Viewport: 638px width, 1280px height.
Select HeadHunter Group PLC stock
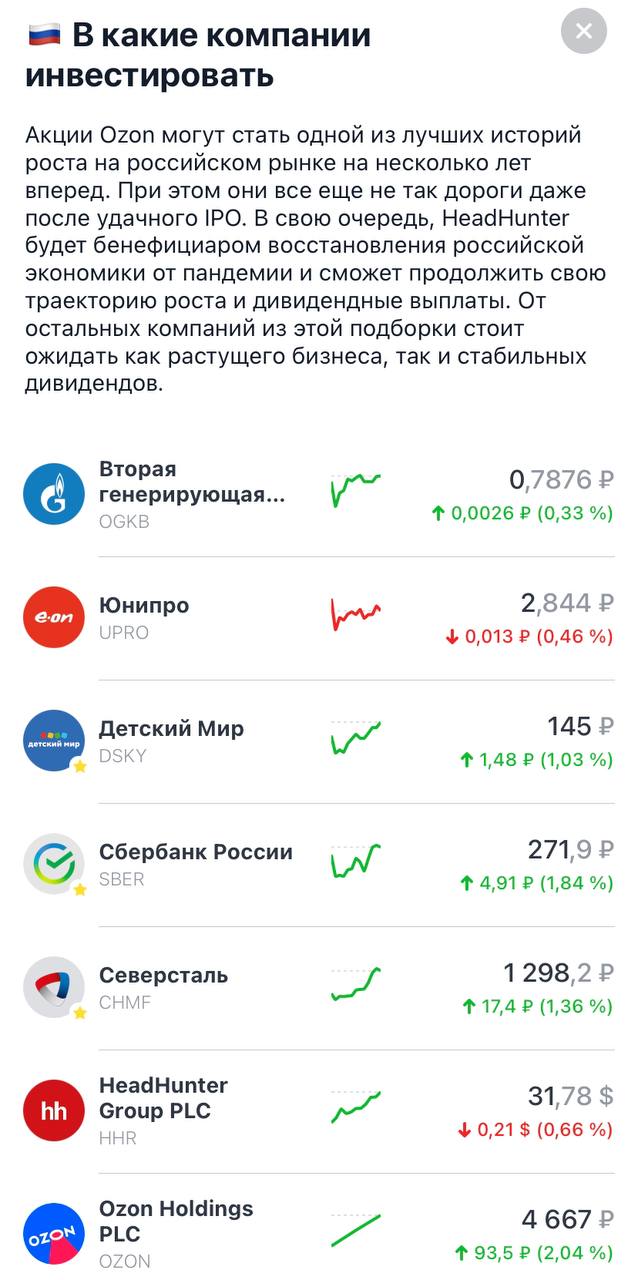click(318, 1110)
